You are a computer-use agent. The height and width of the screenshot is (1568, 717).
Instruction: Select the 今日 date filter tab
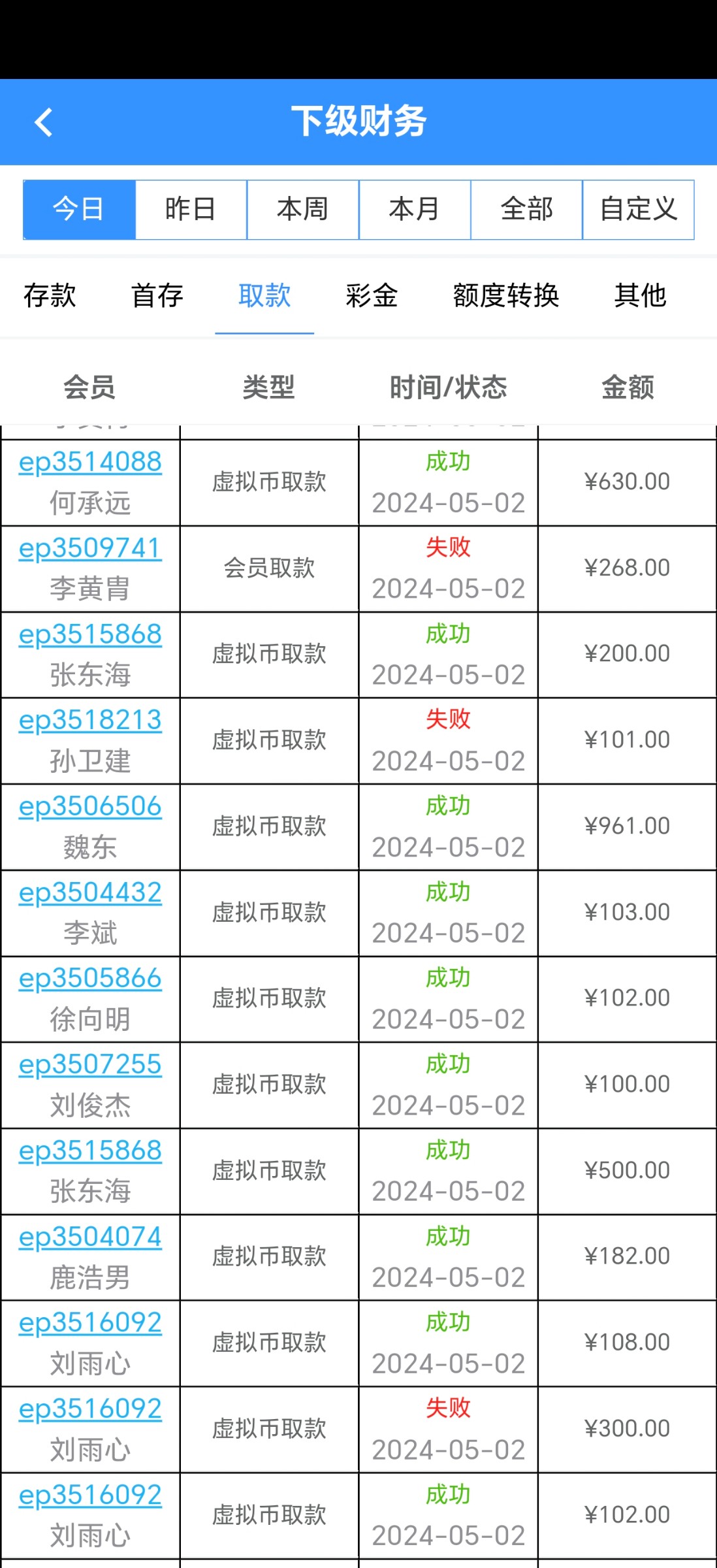tap(76, 209)
